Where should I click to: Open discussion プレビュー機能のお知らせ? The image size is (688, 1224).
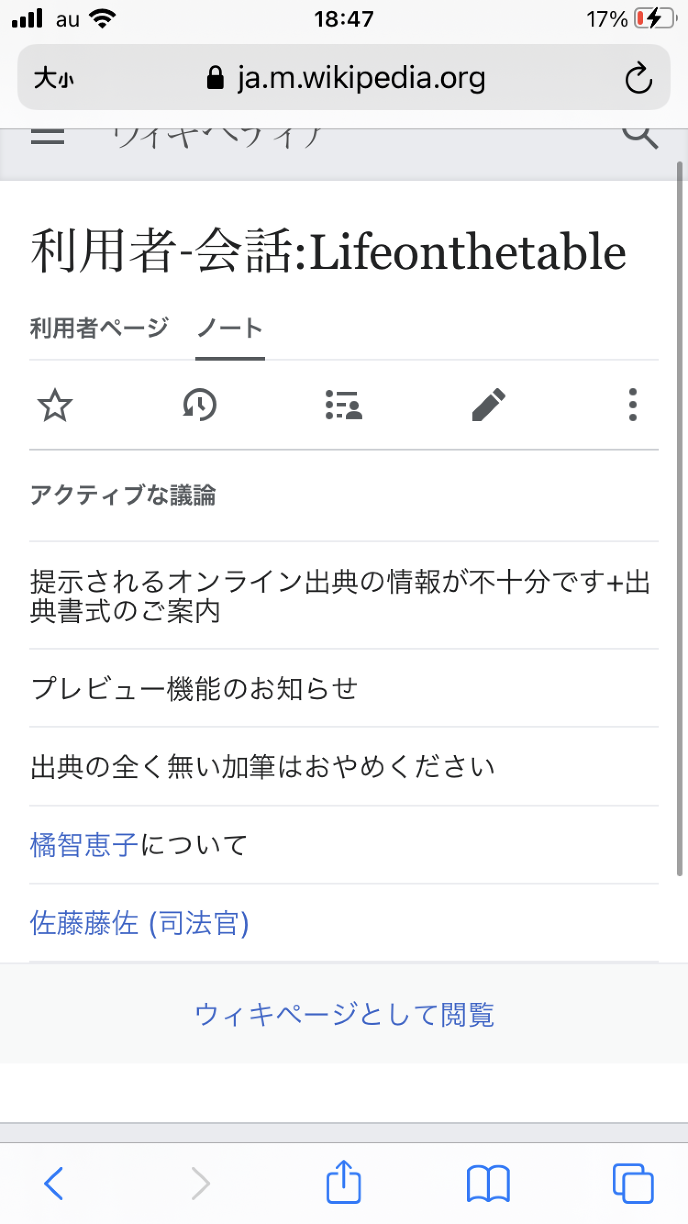pyautogui.click(x=194, y=688)
